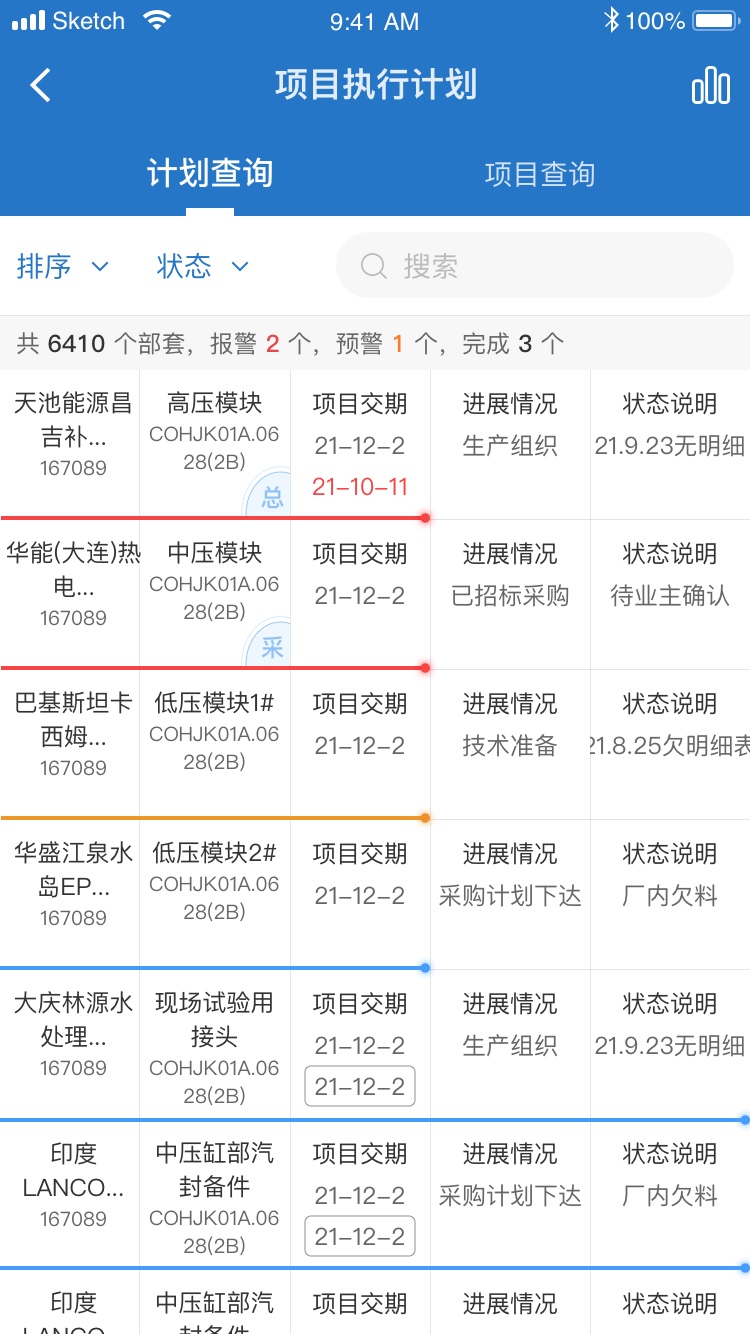750x1334 pixels.
Task: Open the bar chart statistics icon
Action: 710,86
